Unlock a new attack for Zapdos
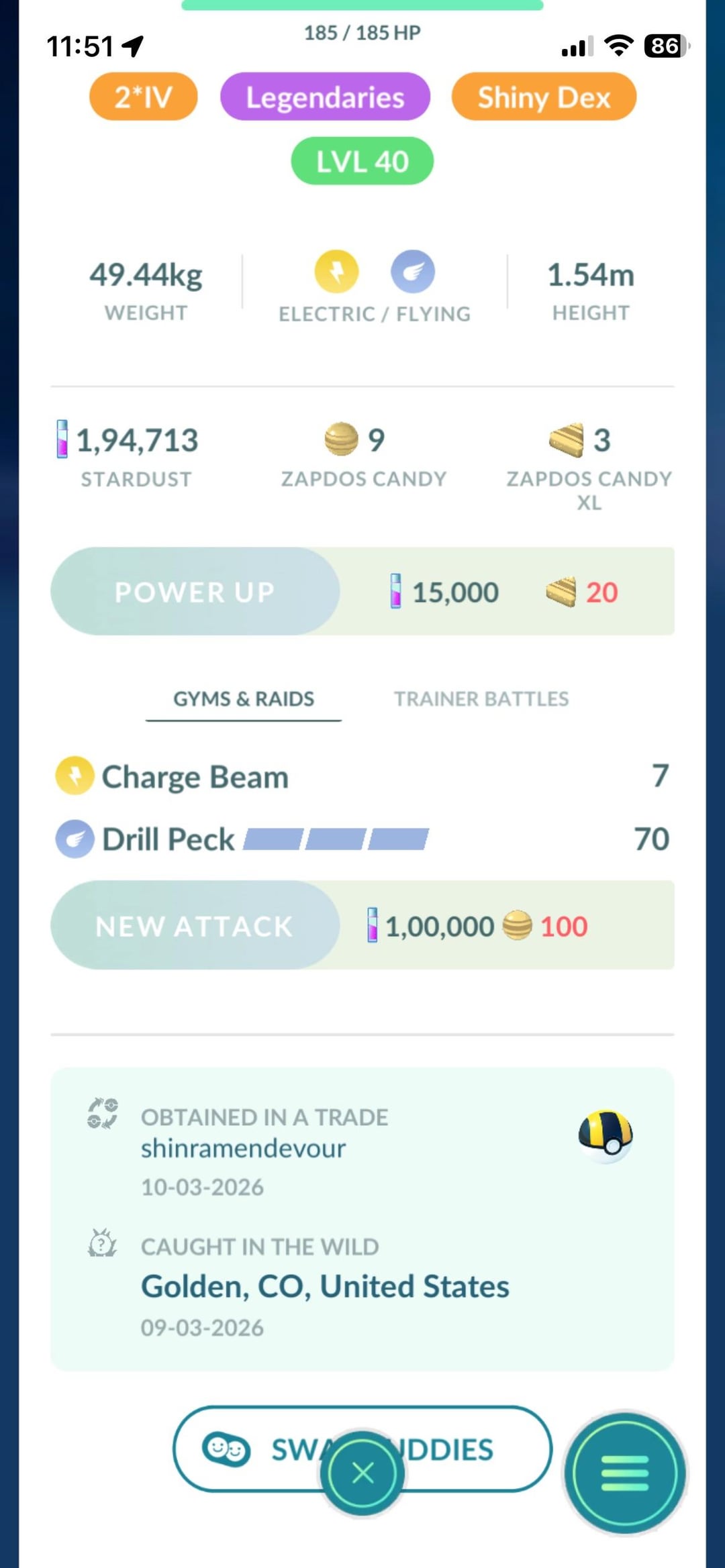 [195, 925]
